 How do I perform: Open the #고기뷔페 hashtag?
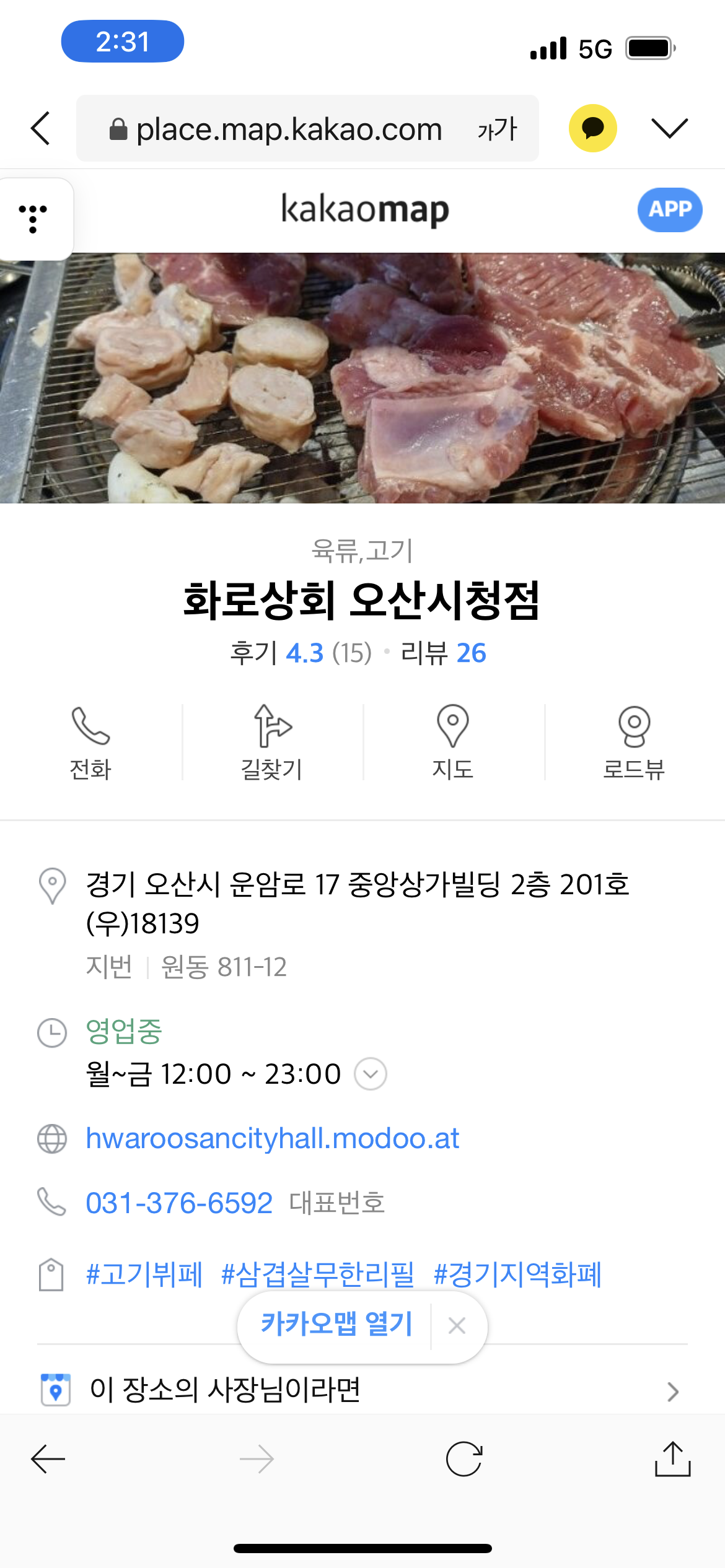144,1274
